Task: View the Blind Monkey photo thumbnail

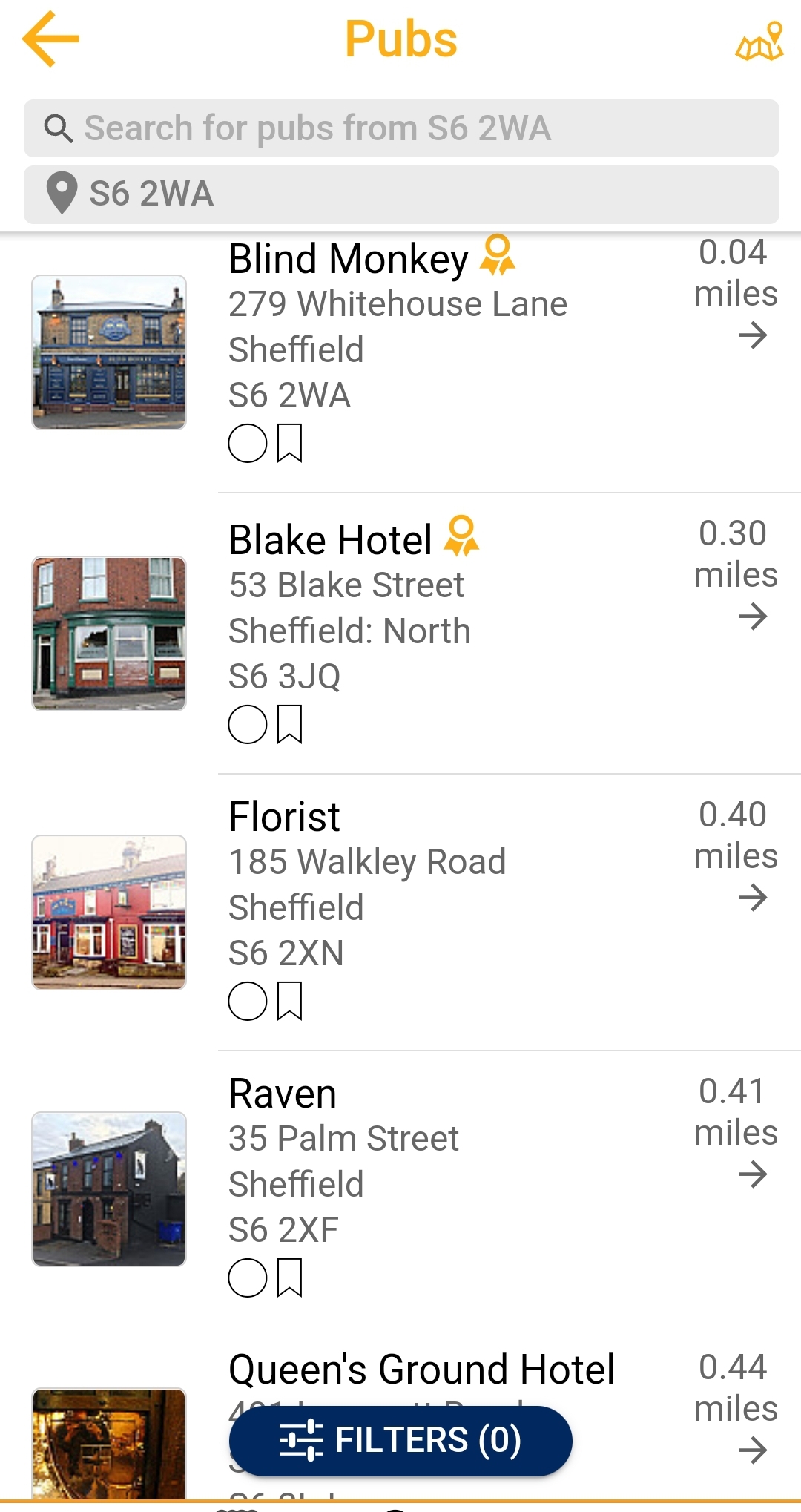Action: pyautogui.click(x=109, y=352)
